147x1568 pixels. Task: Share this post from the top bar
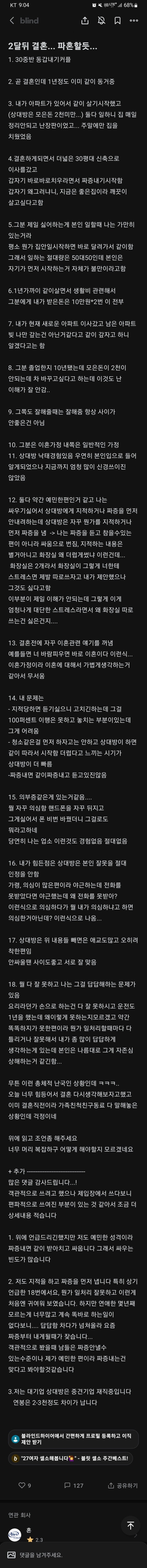coord(85,21)
